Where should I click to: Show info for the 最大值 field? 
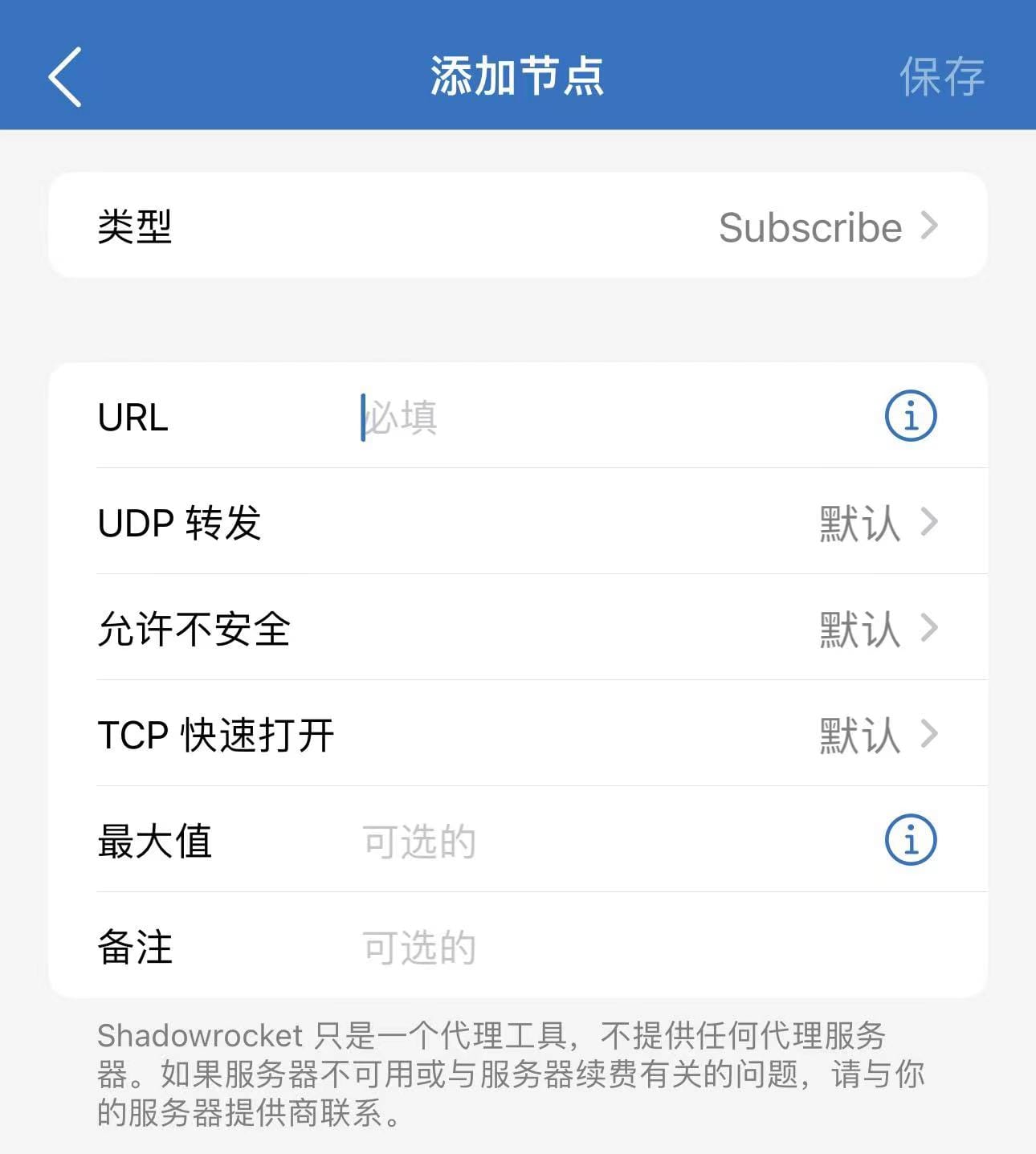click(910, 840)
